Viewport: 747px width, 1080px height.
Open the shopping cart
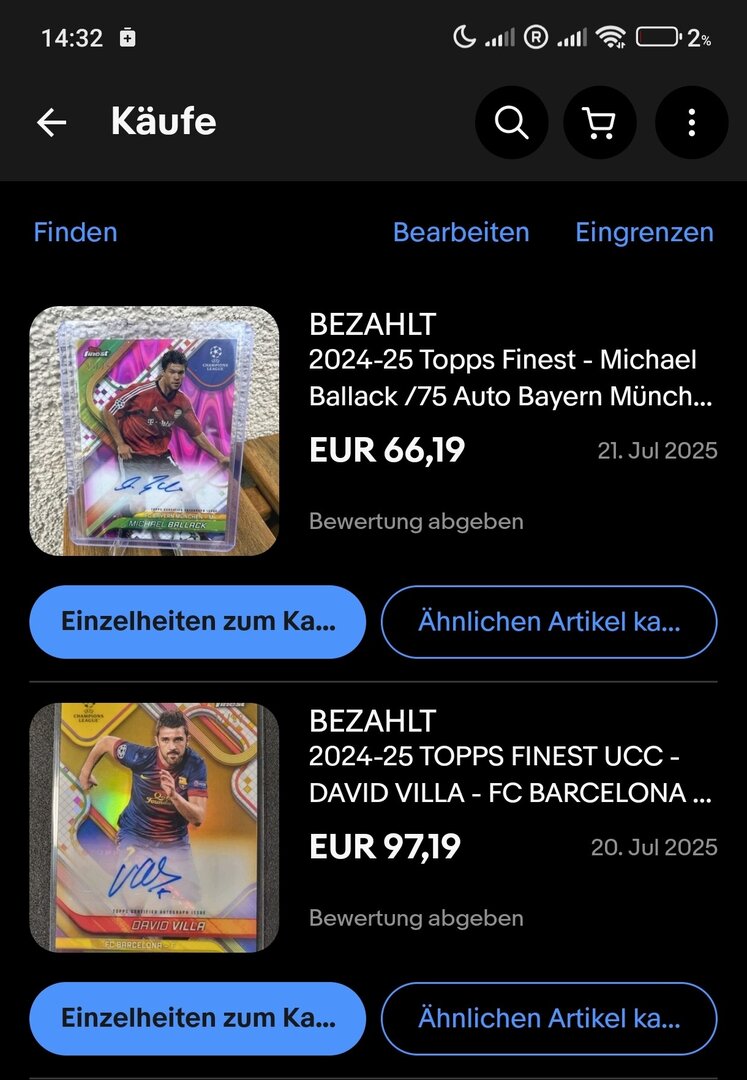coord(600,123)
